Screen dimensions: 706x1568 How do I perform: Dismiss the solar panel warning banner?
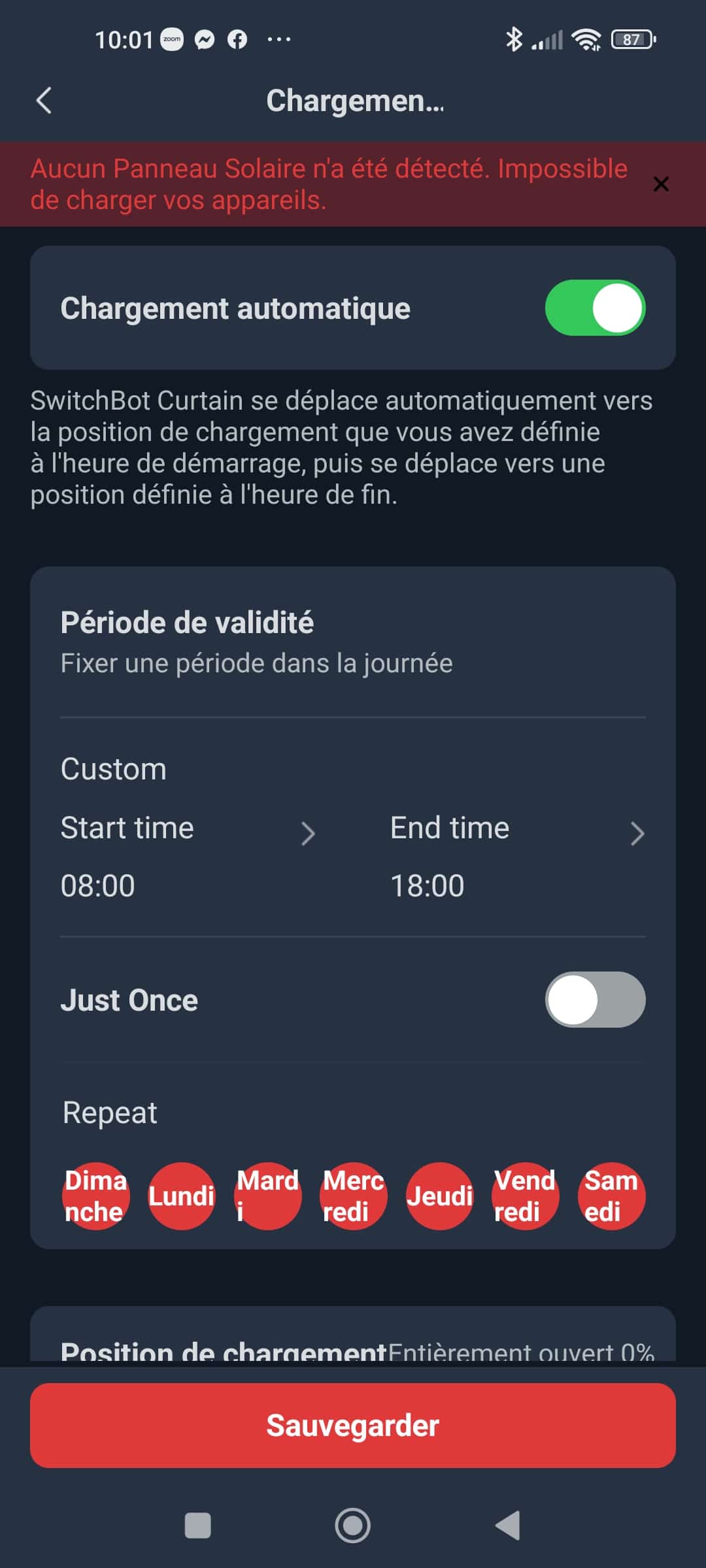661,184
